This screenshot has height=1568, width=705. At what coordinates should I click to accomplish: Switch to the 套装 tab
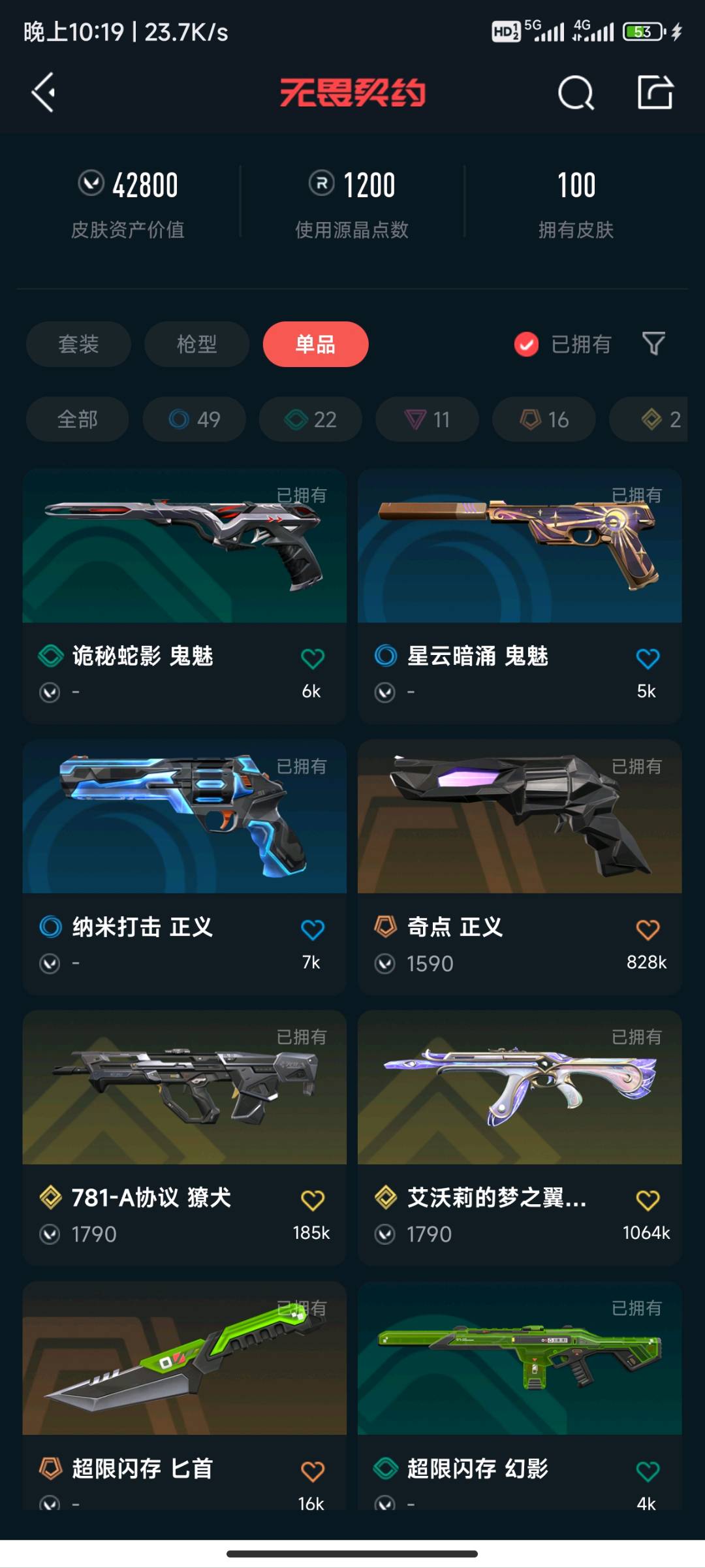tap(78, 344)
